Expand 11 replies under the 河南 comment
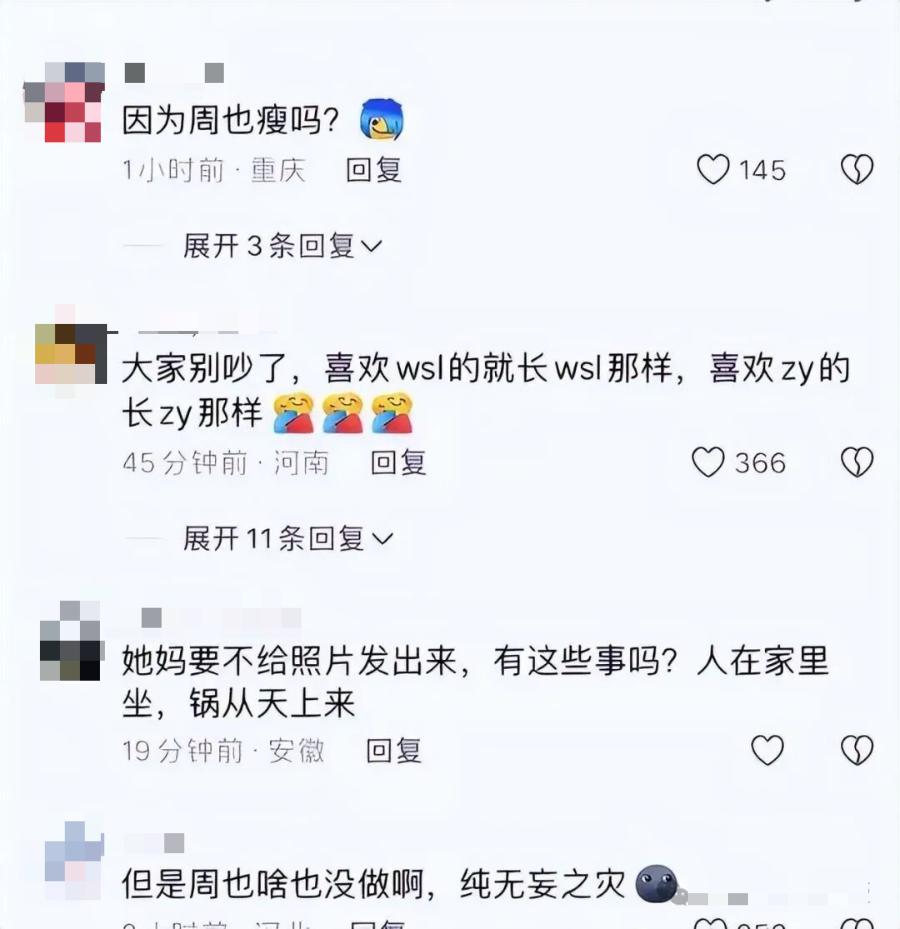 point(288,539)
